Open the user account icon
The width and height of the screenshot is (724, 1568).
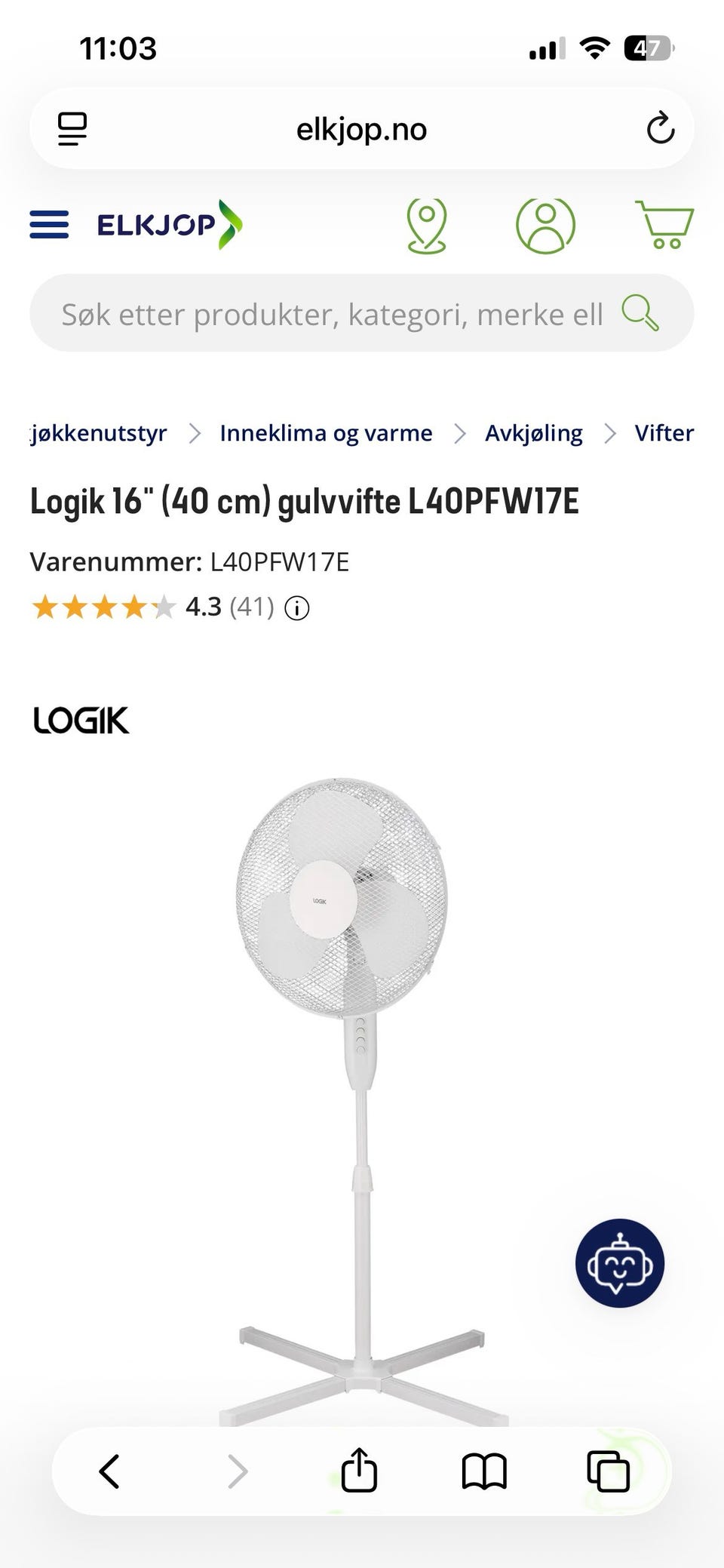pos(545,226)
